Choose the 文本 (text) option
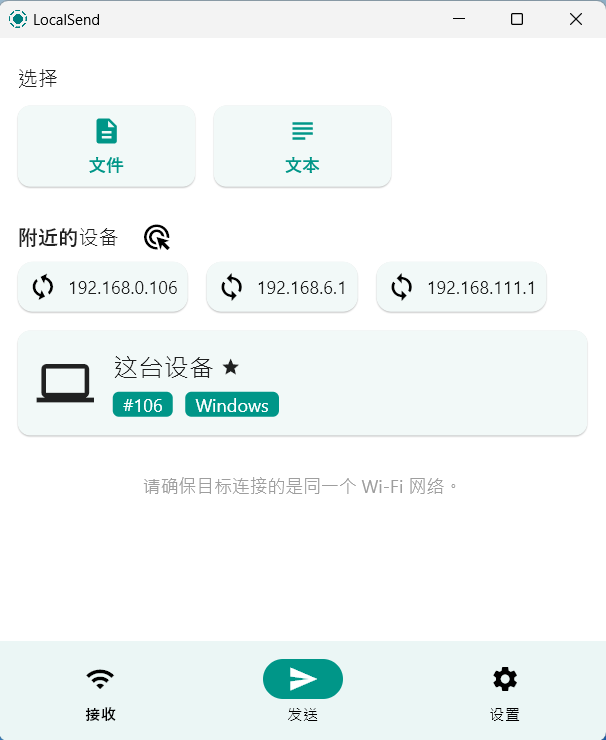 (x=302, y=146)
